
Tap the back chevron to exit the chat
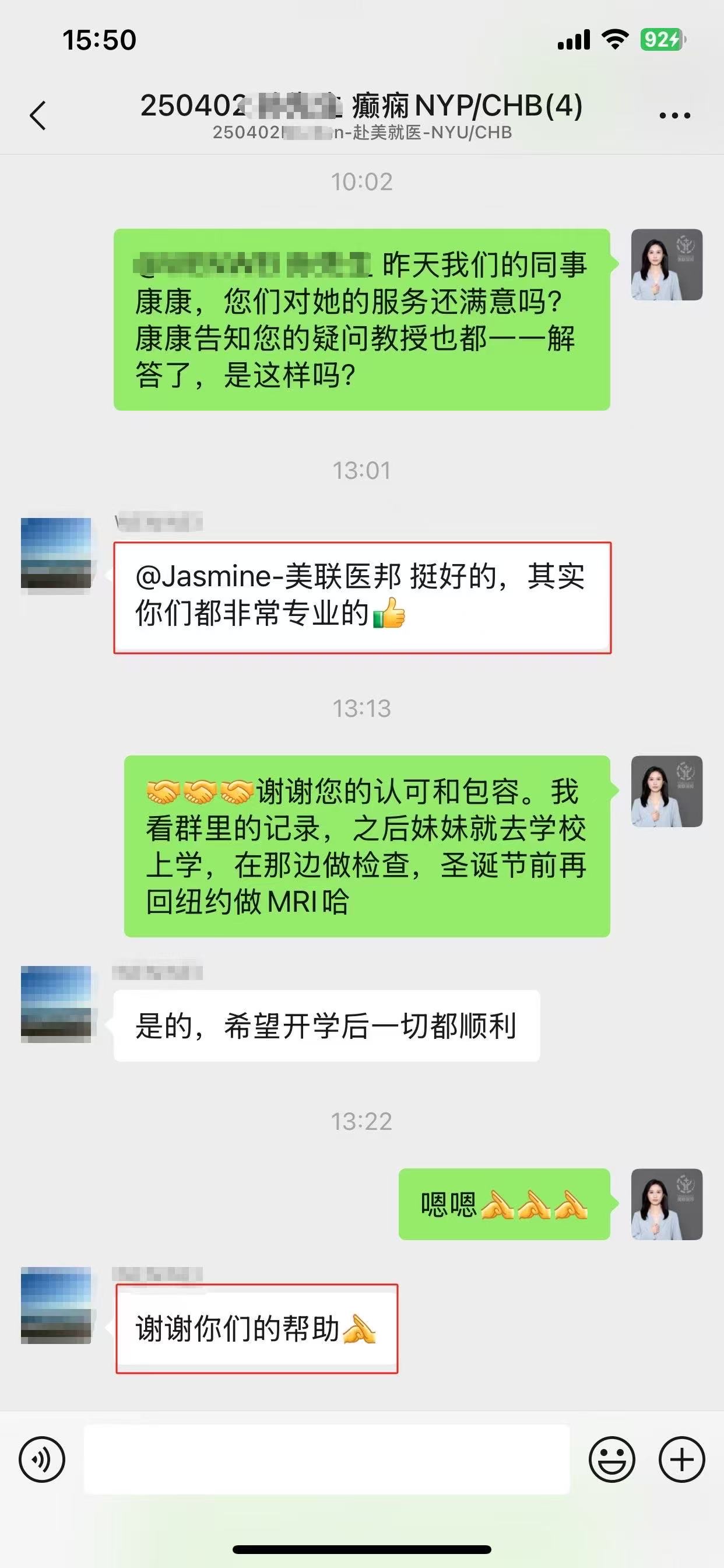39,117
